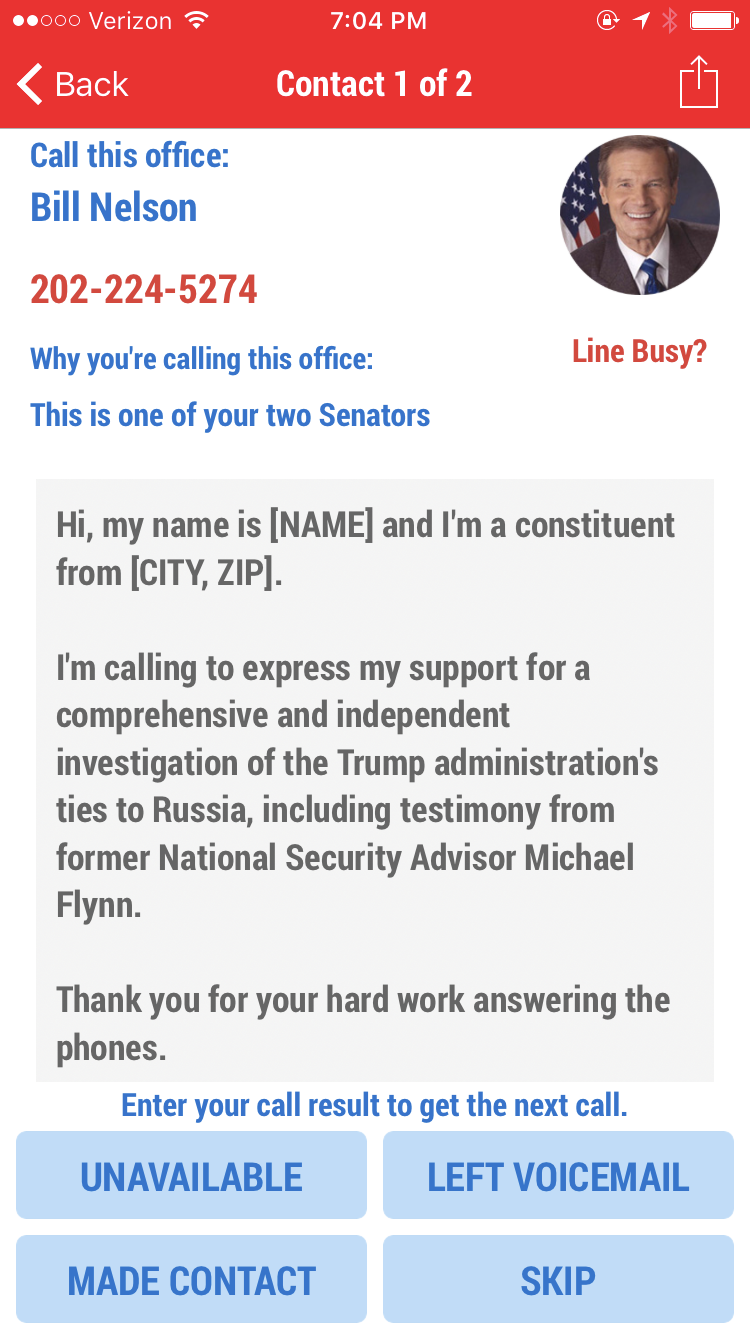Go back to the previous screen
The image size is (750, 1334).
(x=73, y=85)
